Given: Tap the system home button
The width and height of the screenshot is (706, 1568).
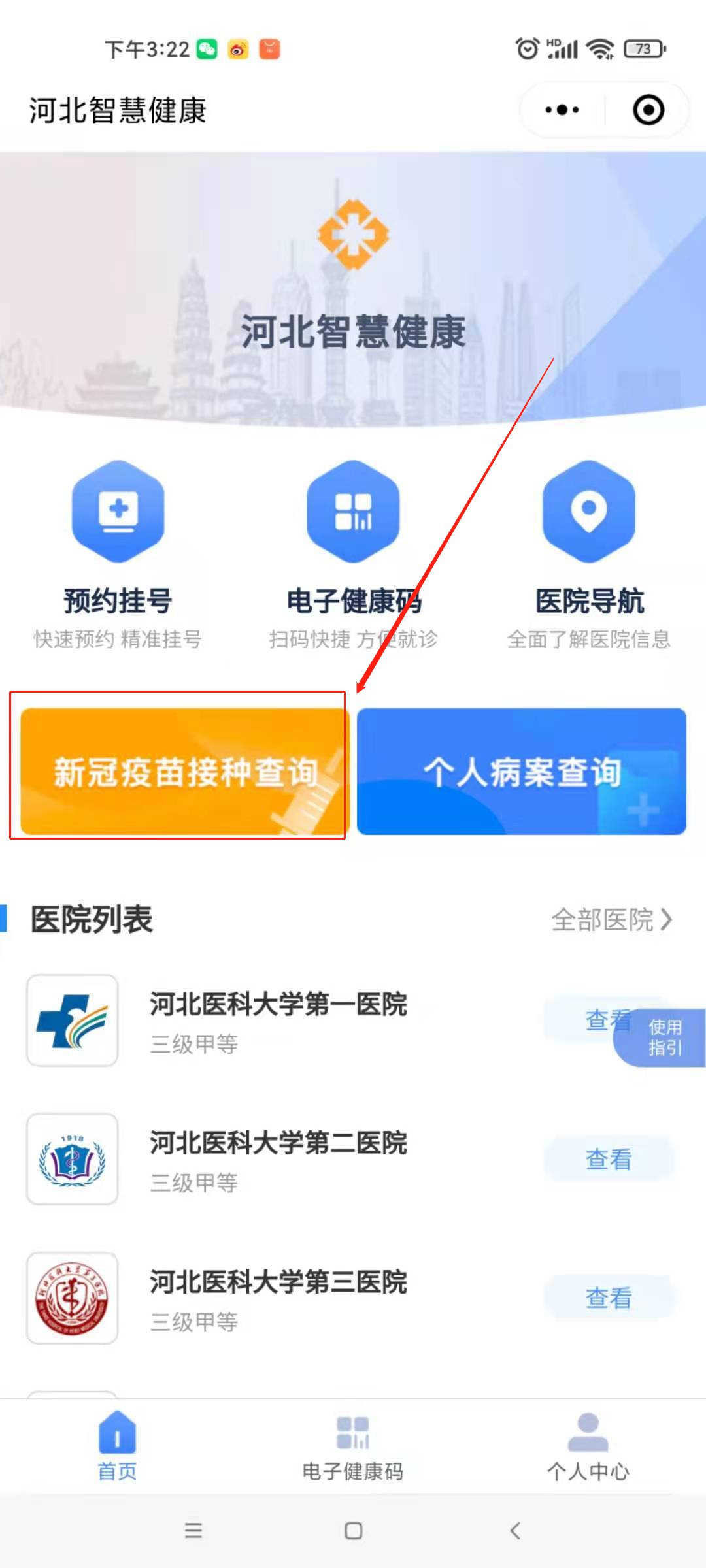Looking at the screenshot, I should [353, 1531].
